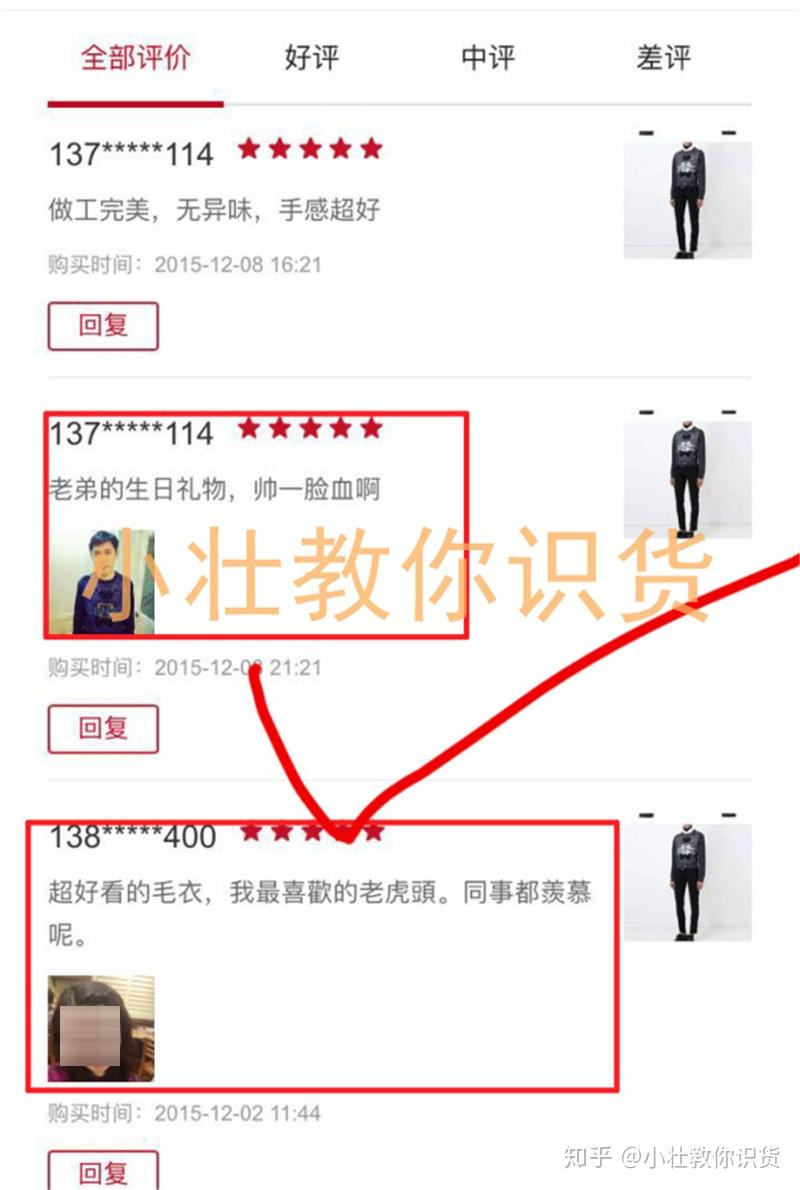Reply to the 做工完美 review

coord(103,326)
